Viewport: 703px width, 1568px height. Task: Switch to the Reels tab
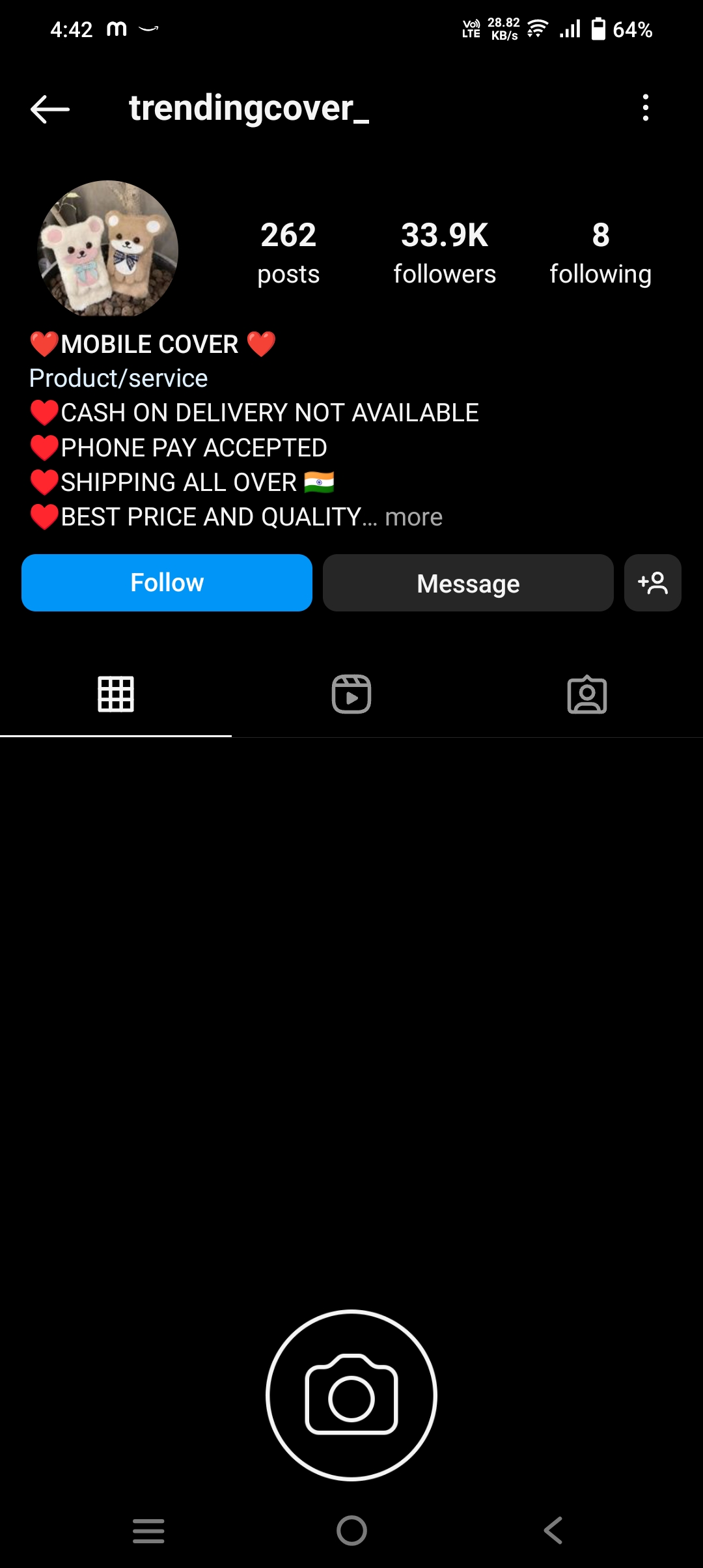pyautogui.click(x=351, y=694)
